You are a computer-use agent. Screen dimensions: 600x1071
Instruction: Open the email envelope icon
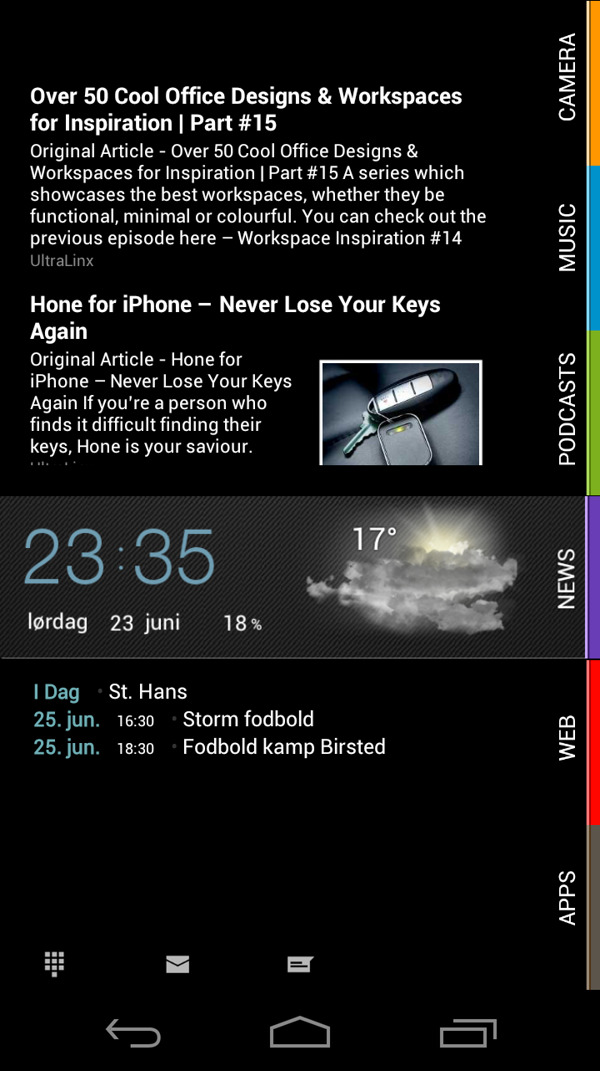pos(177,964)
